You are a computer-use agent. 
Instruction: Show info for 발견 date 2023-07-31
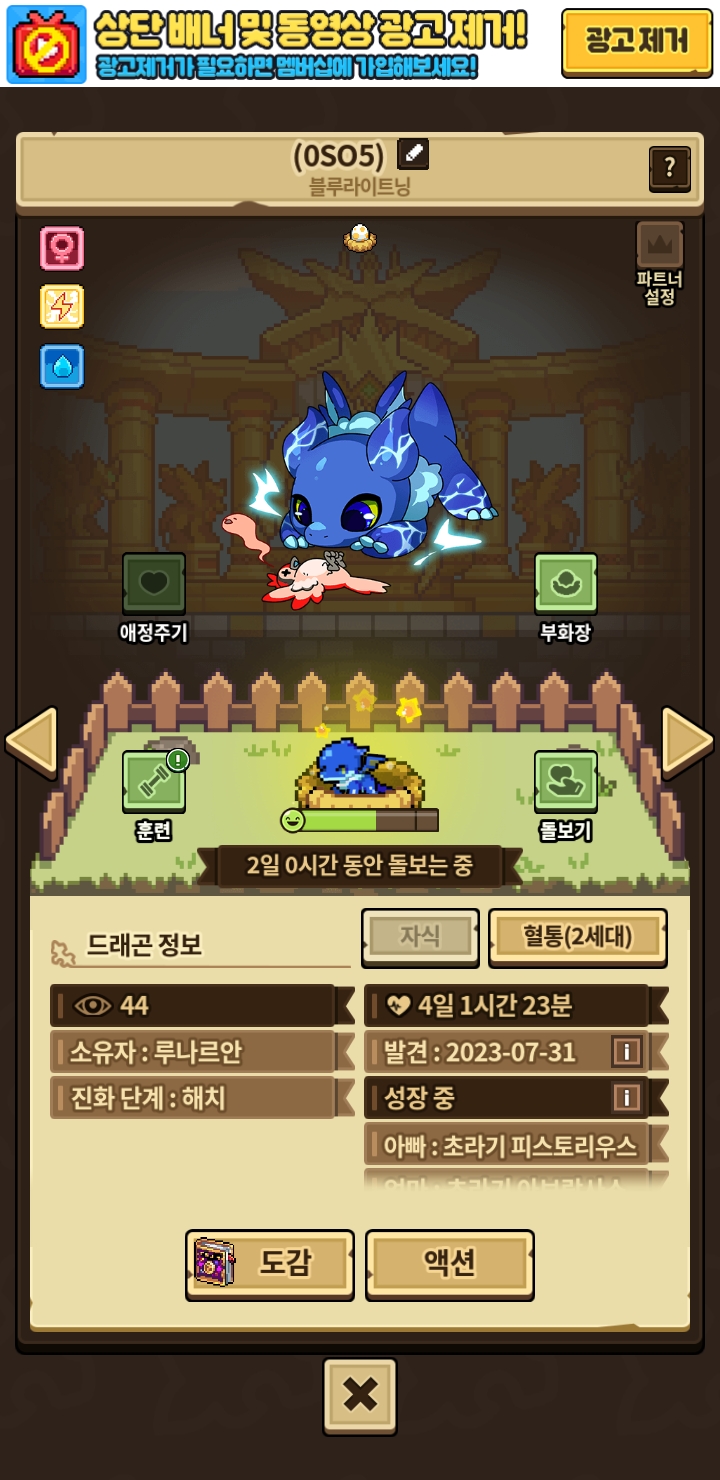(626, 1051)
